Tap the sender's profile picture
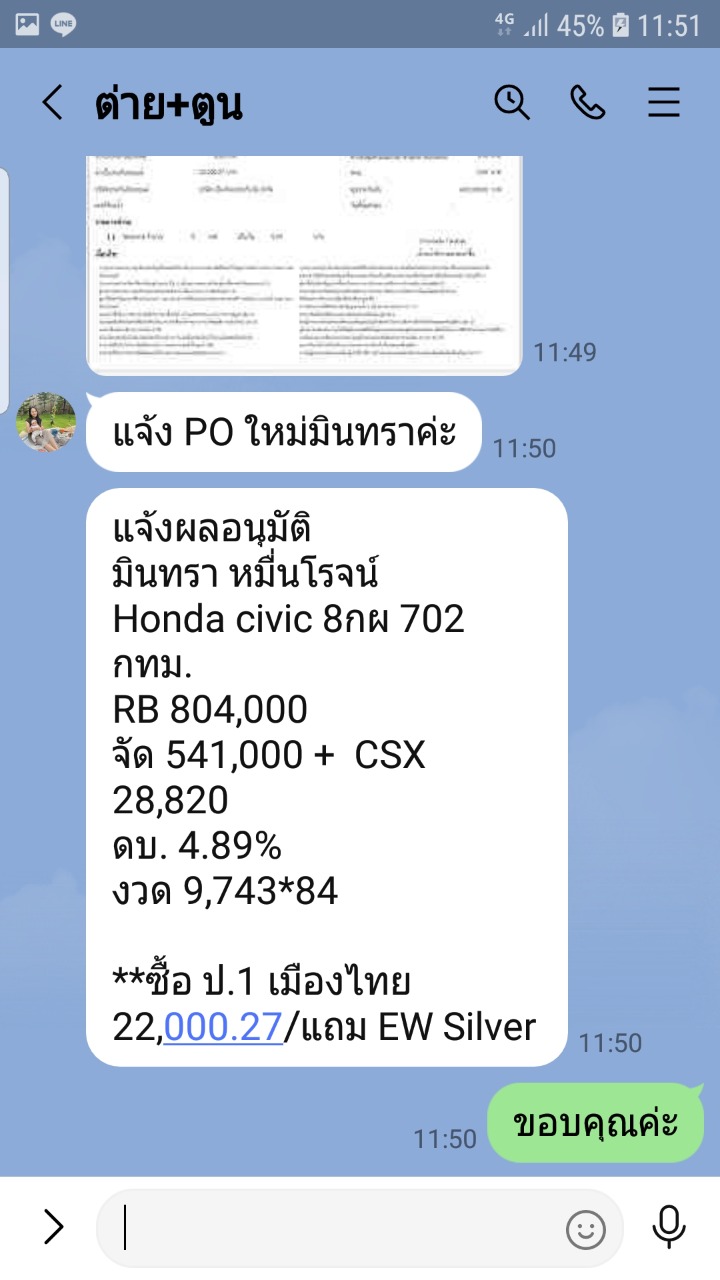The height and width of the screenshot is (1280, 720). [46, 421]
